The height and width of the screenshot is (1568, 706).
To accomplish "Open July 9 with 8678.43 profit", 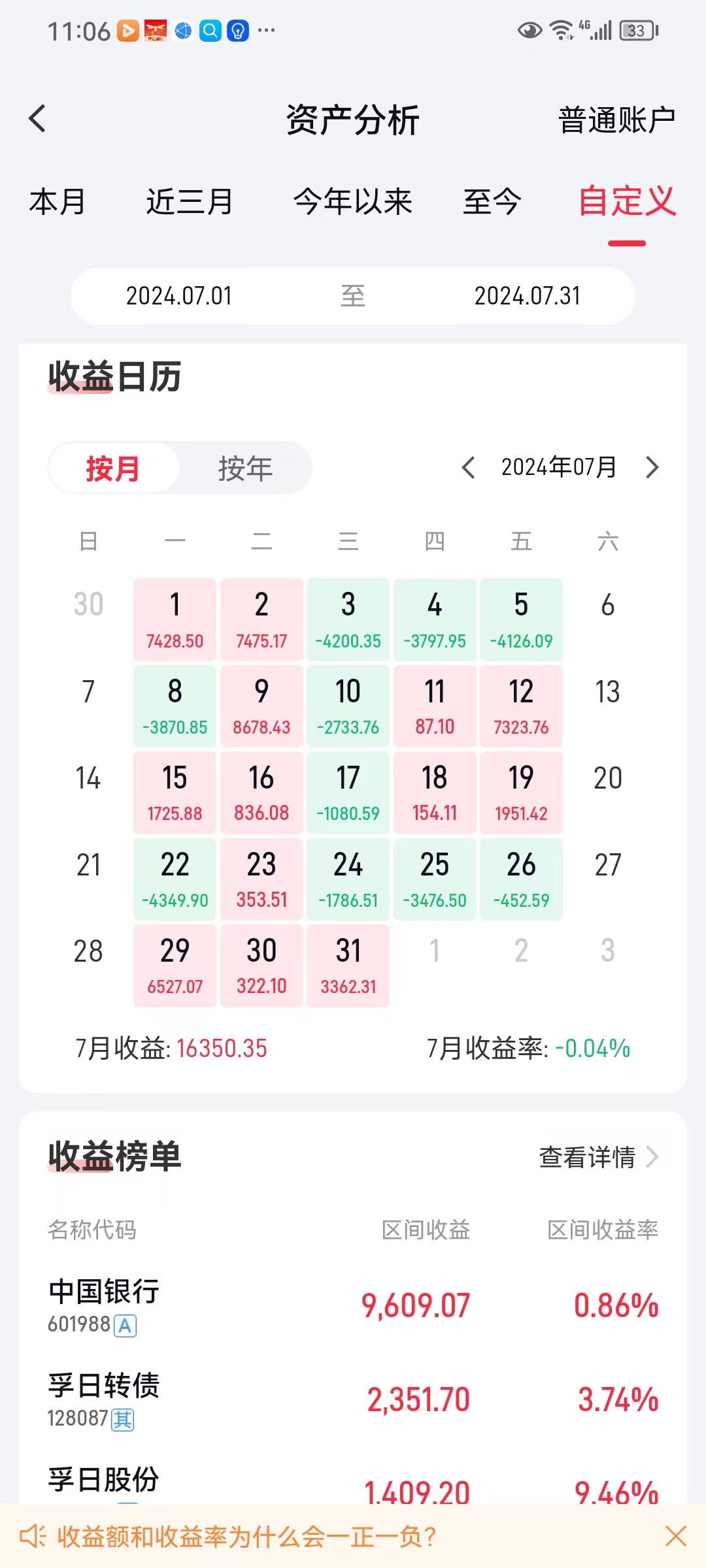I will click(x=261, y=706).
